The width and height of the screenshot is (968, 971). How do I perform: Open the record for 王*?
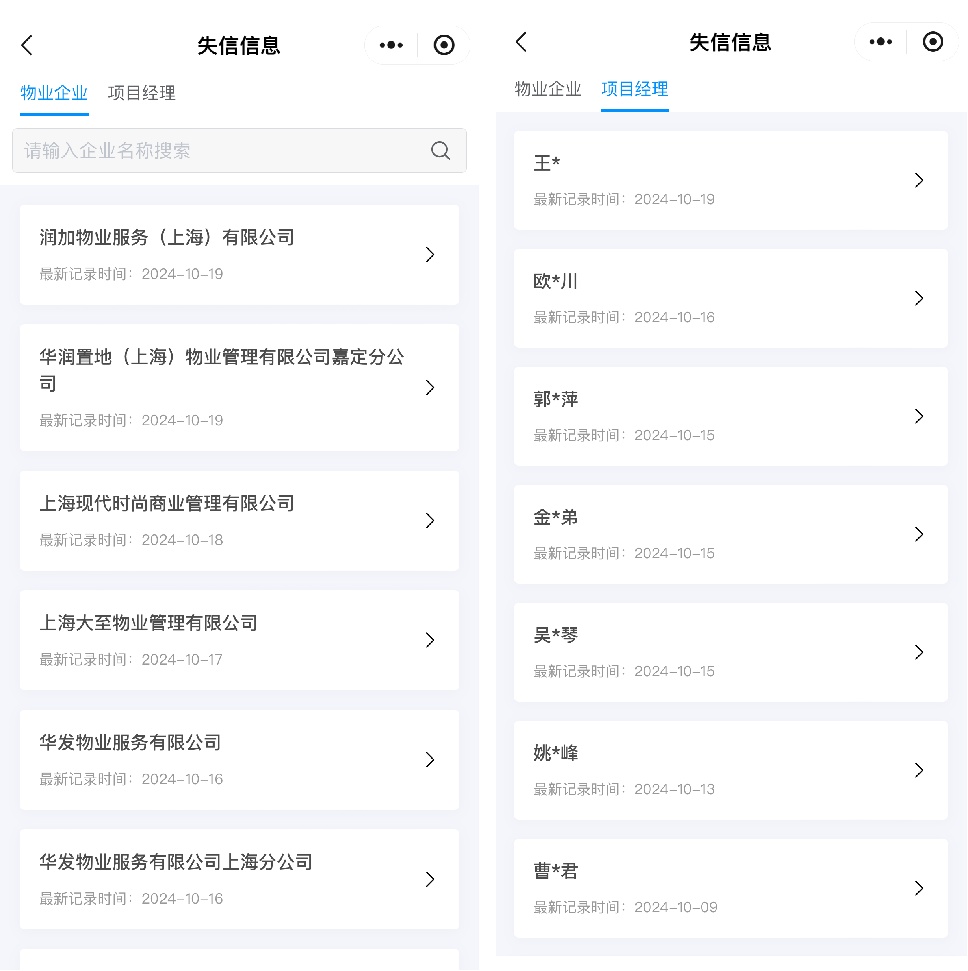pyautogui.click(x=730, y=180)
